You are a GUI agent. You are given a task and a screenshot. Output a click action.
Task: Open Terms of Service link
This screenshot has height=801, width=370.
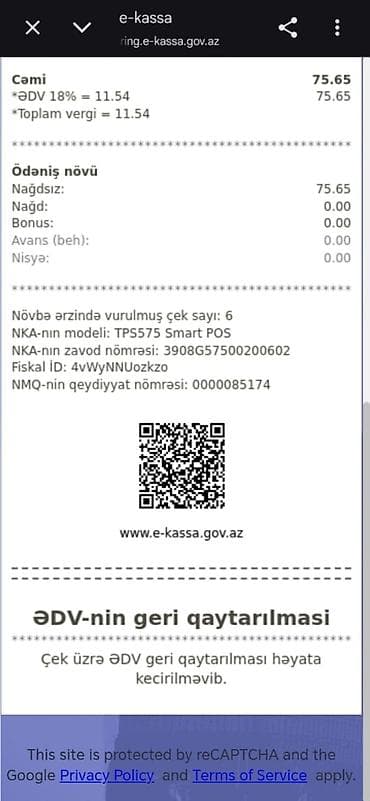249,775
